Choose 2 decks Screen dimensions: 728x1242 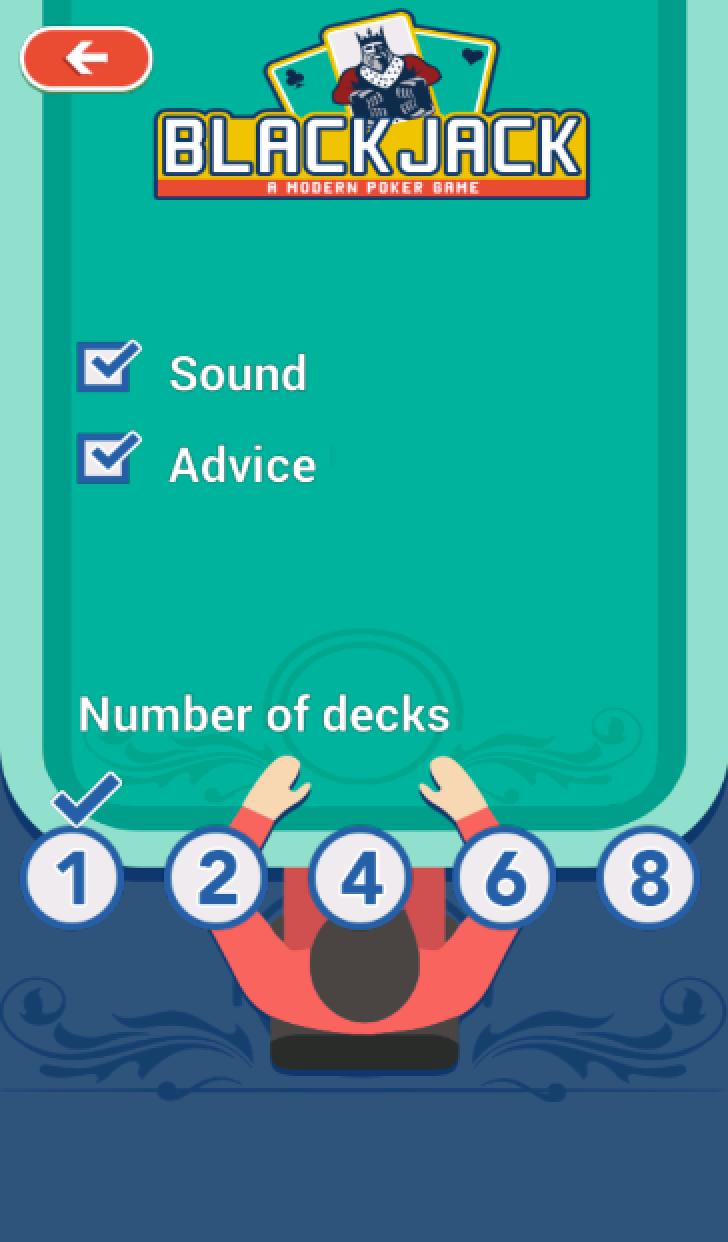216,879
